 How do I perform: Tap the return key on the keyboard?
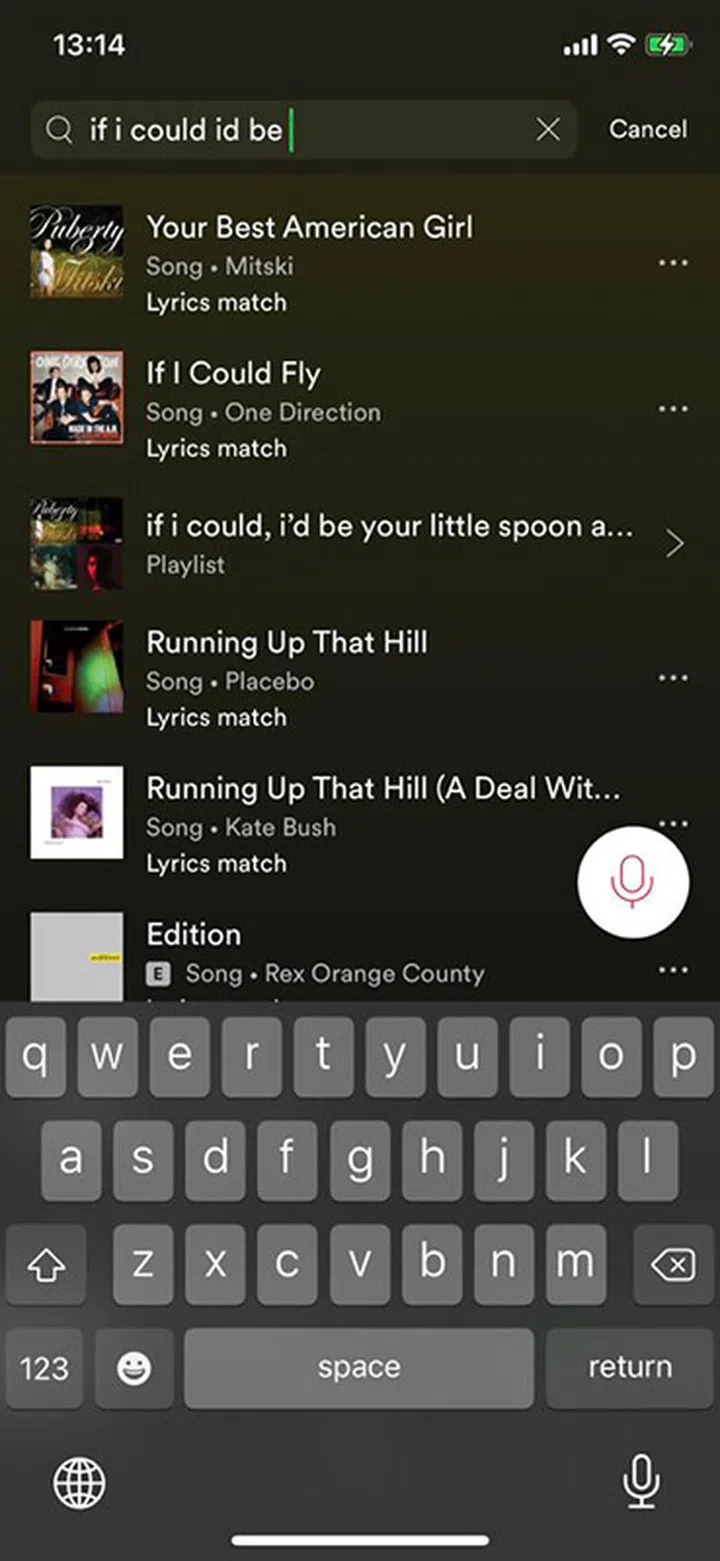click(x=629, y=1367)
